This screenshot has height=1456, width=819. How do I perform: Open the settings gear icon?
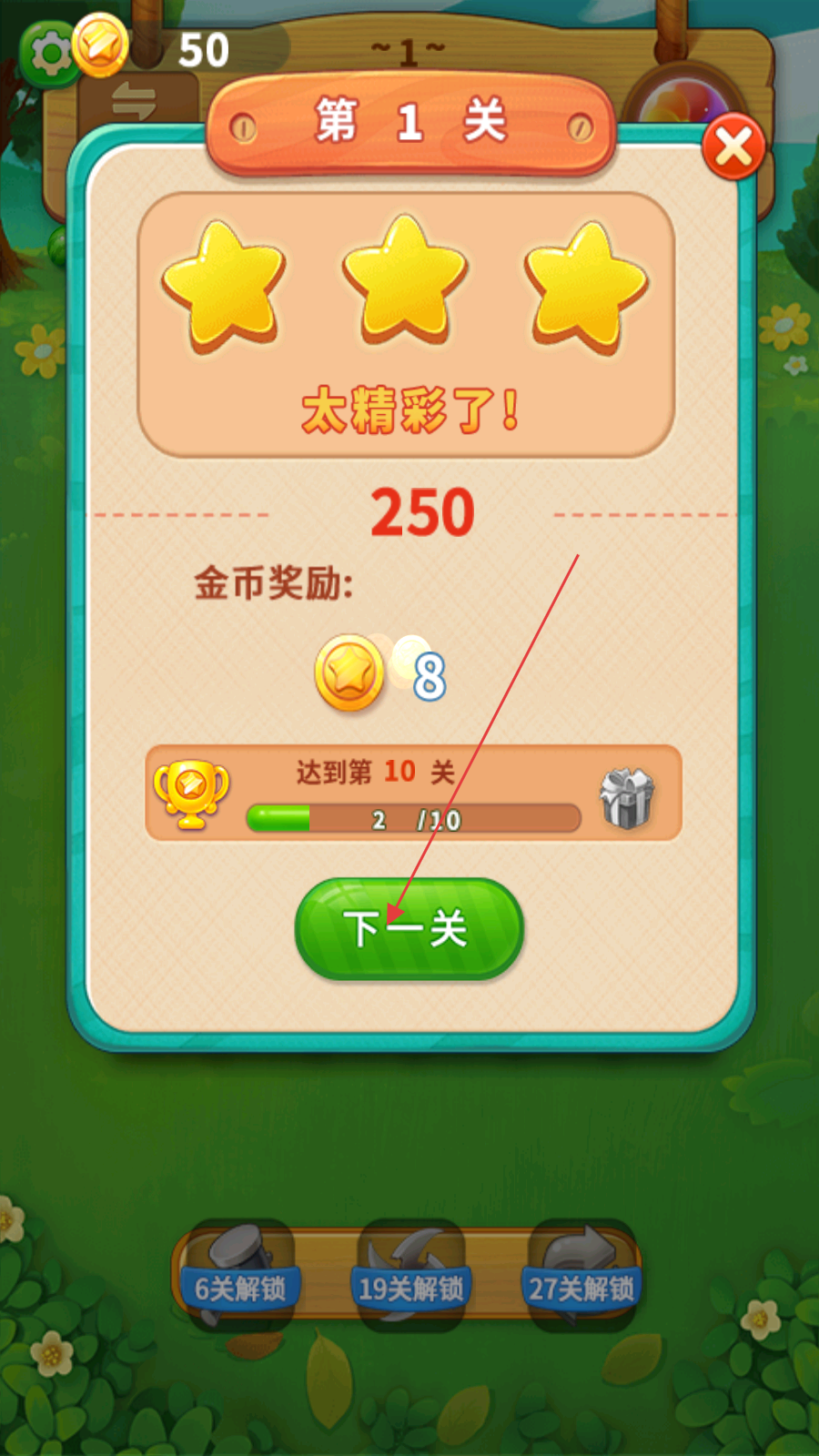coord(47,55)
